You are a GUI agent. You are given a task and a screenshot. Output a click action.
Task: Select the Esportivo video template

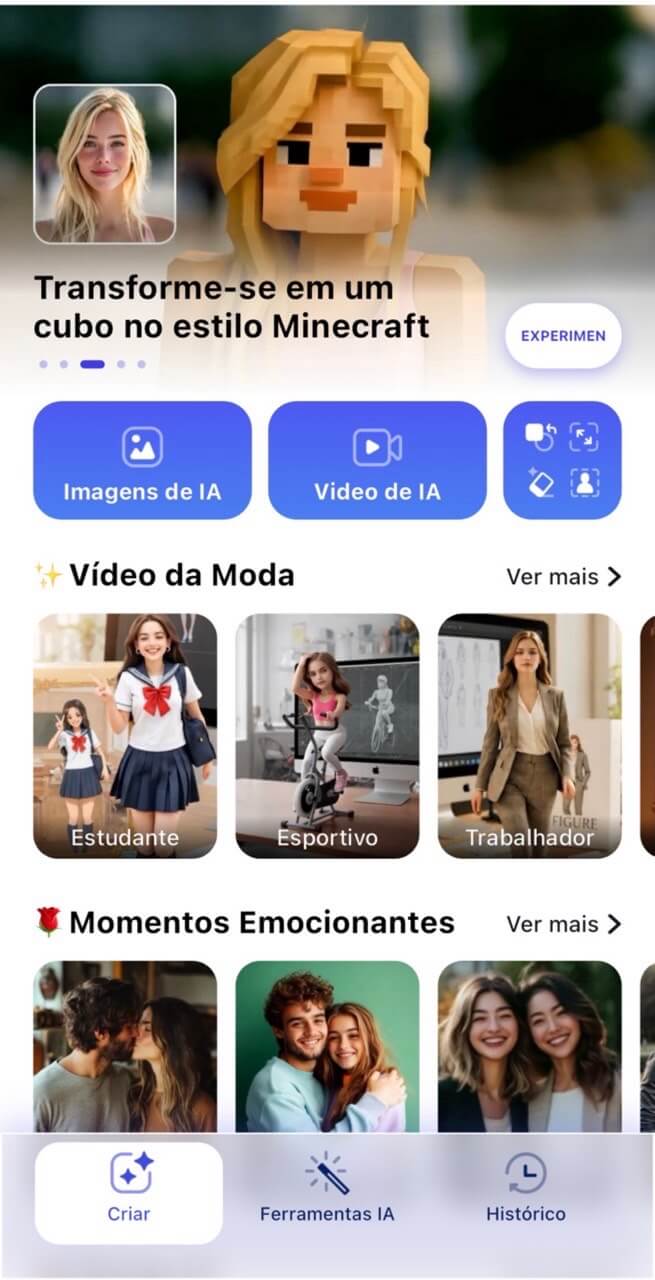coord(327,736)
